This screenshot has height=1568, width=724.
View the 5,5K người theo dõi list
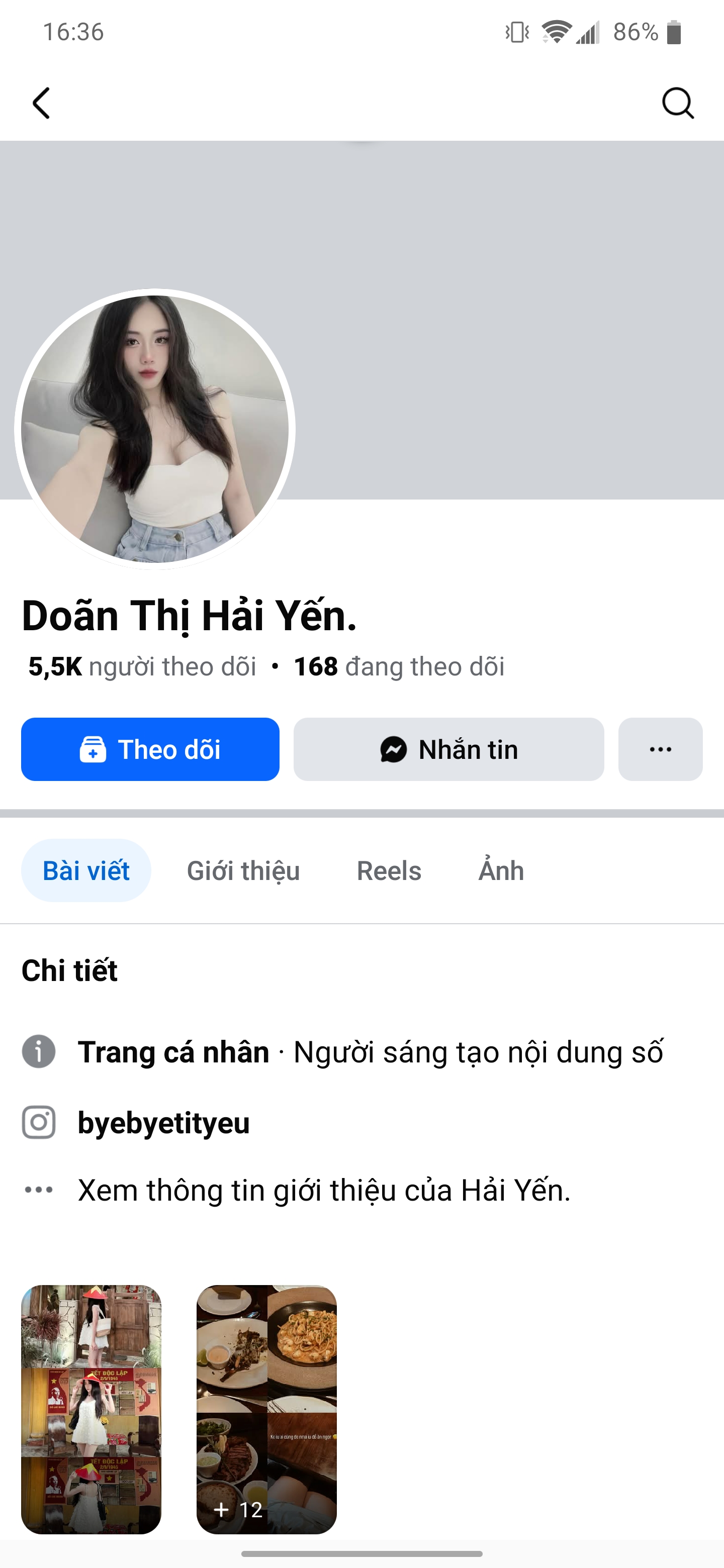pos(142,666)
